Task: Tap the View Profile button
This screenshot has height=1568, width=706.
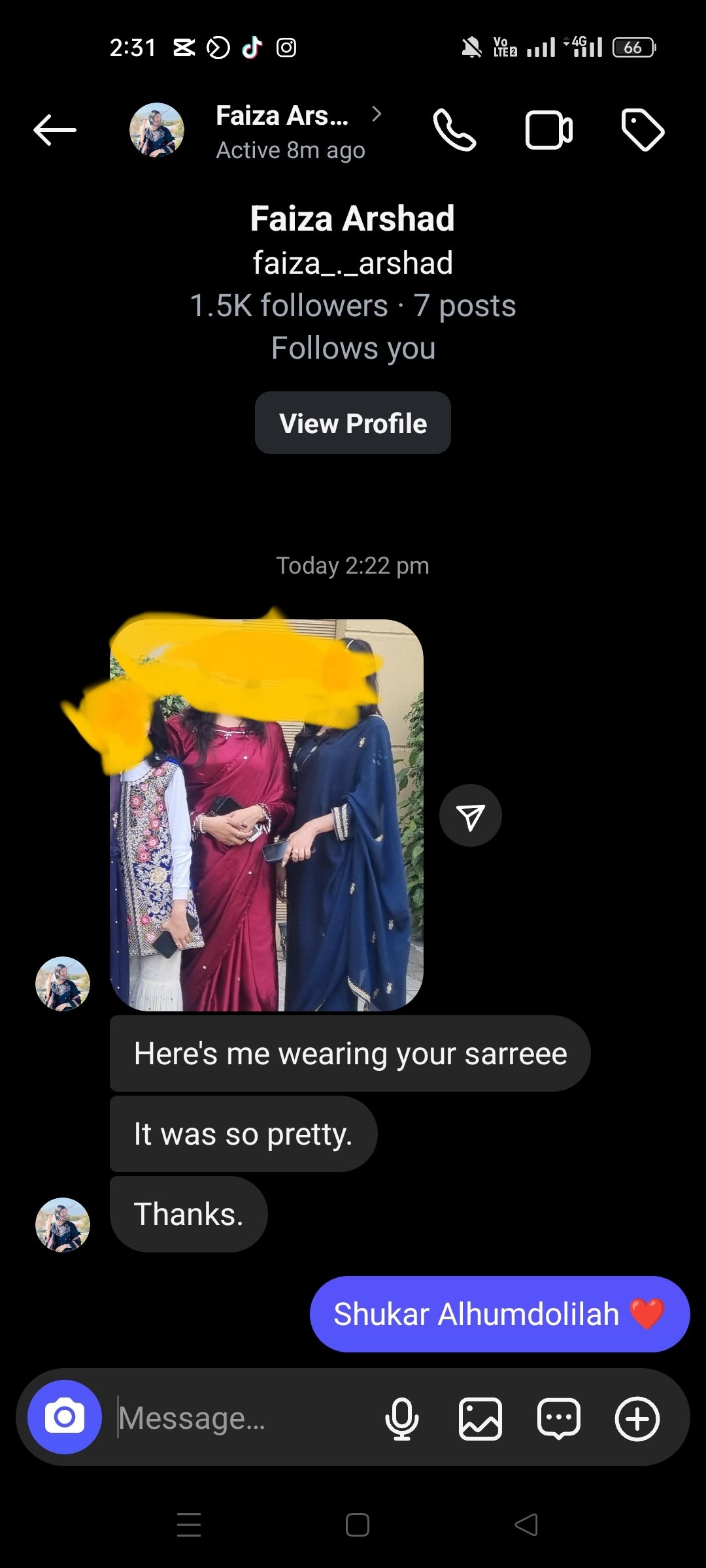Action: coord(353,423)
